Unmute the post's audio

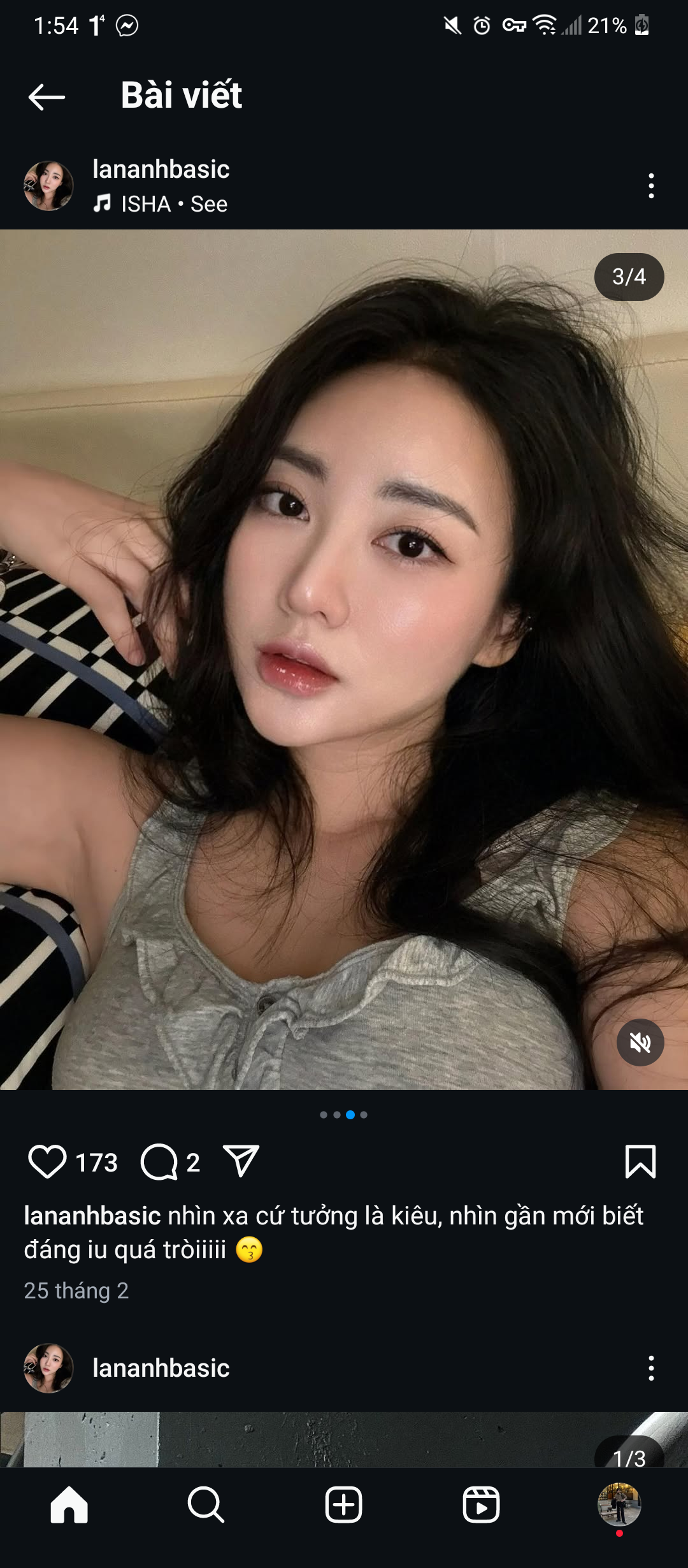pyautogui.click(x=640, y=1043)
